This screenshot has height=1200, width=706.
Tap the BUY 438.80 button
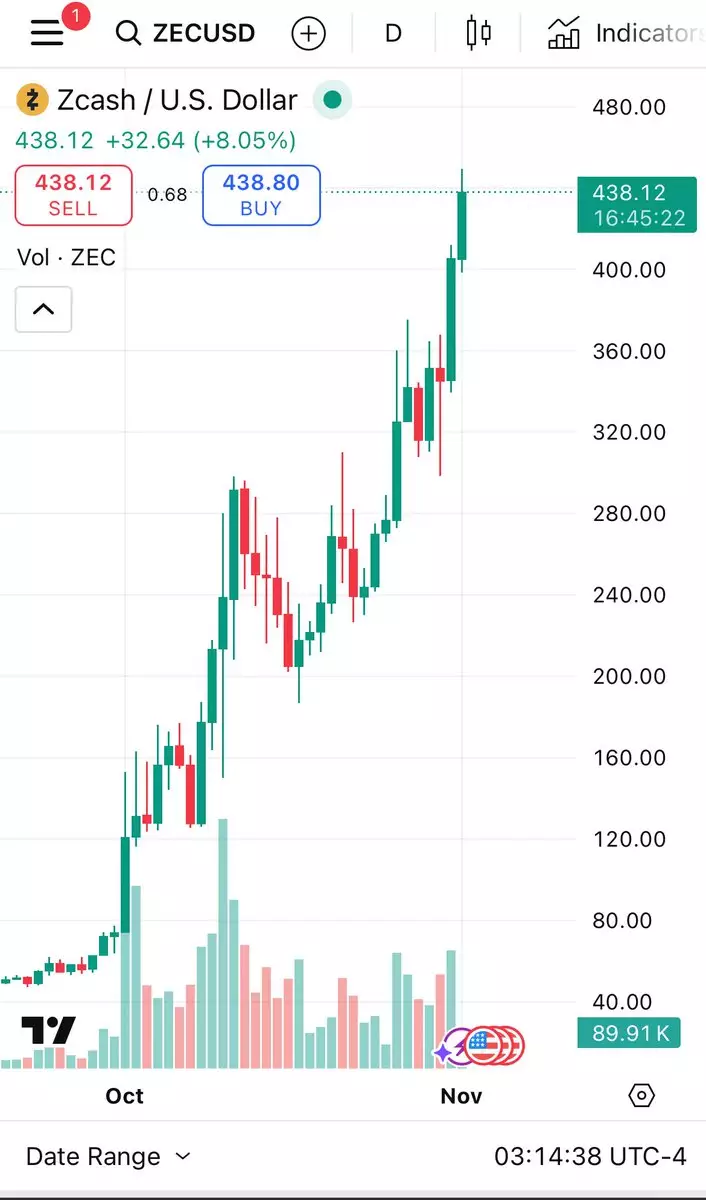261,195
